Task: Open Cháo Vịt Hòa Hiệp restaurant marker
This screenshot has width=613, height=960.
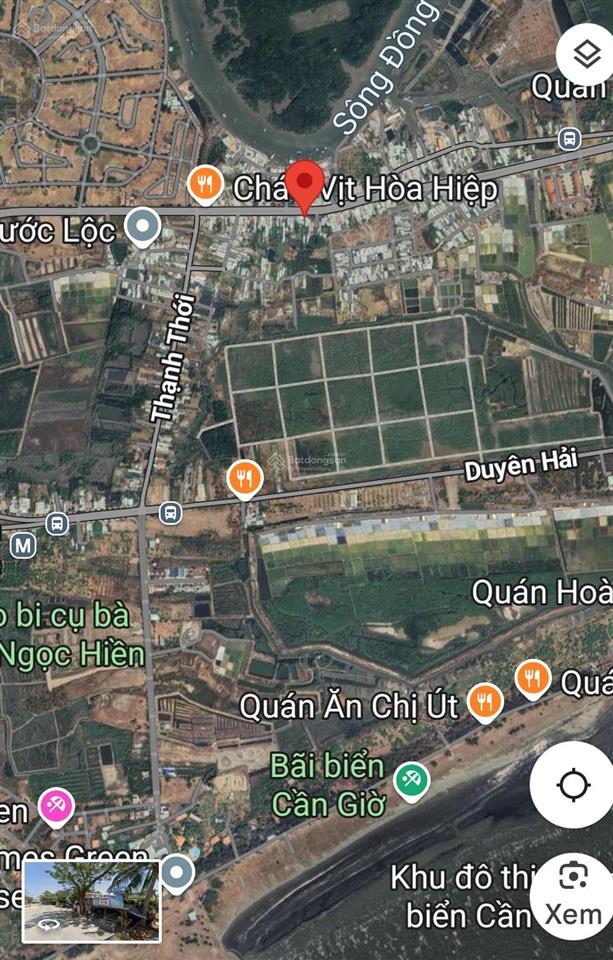Action: click(x=205, y=183)
